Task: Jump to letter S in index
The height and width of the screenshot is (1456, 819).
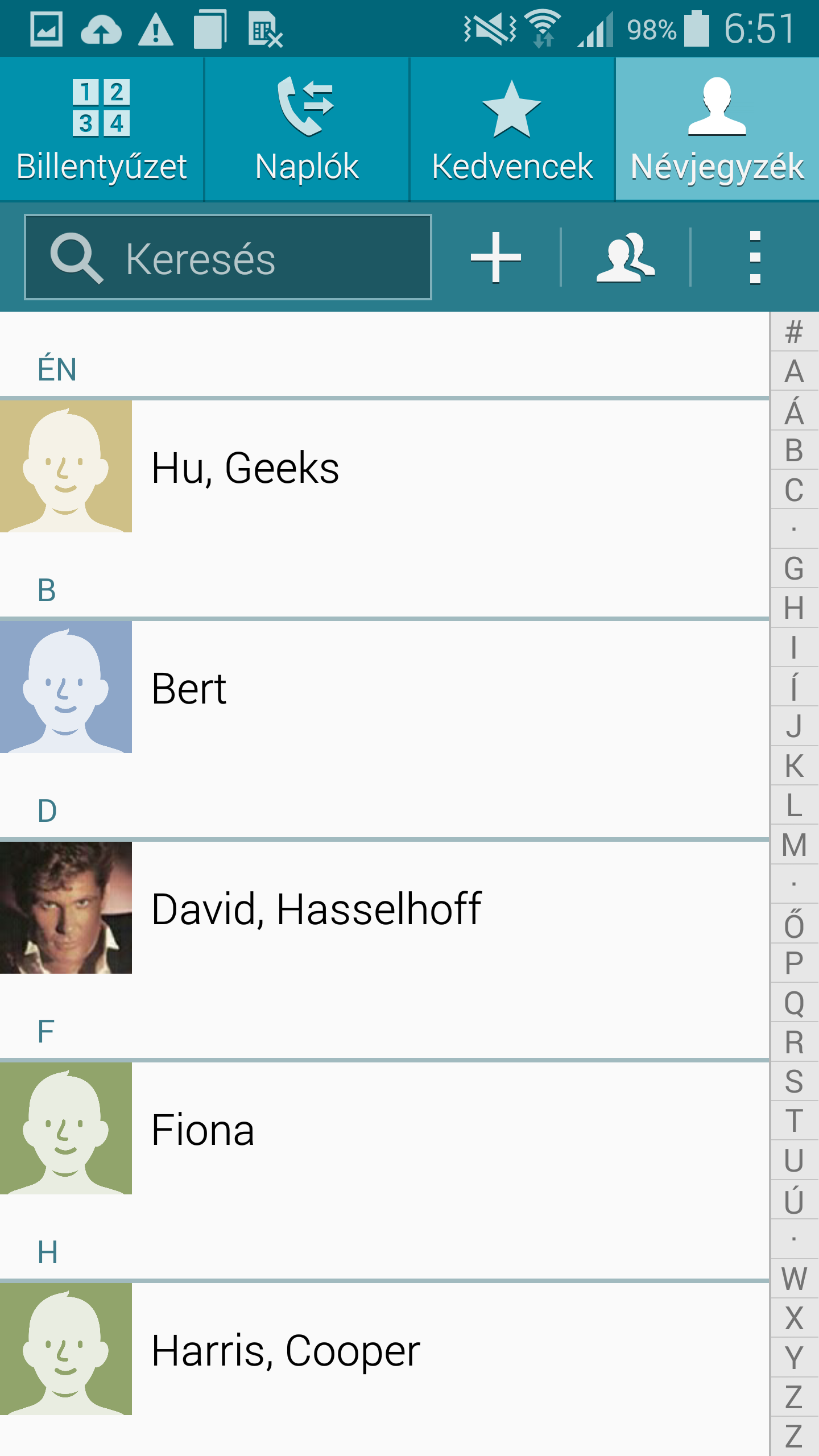Action: 795,1081
